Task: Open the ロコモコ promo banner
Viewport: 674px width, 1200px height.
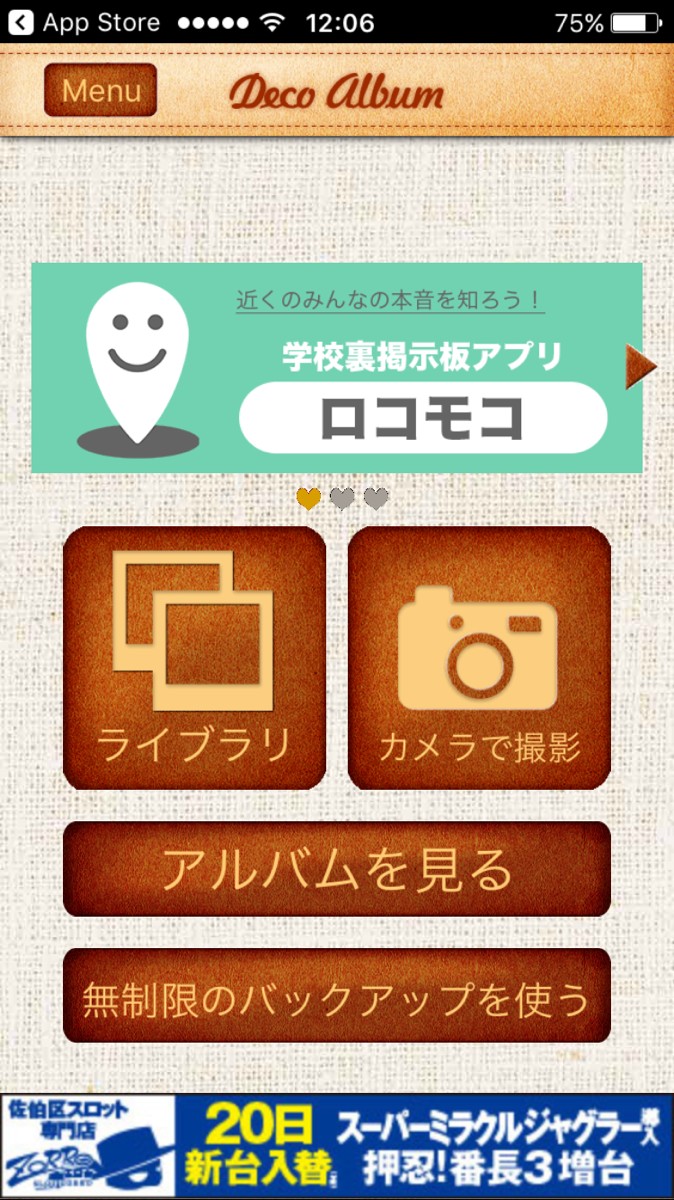Action: pos(336,367)
